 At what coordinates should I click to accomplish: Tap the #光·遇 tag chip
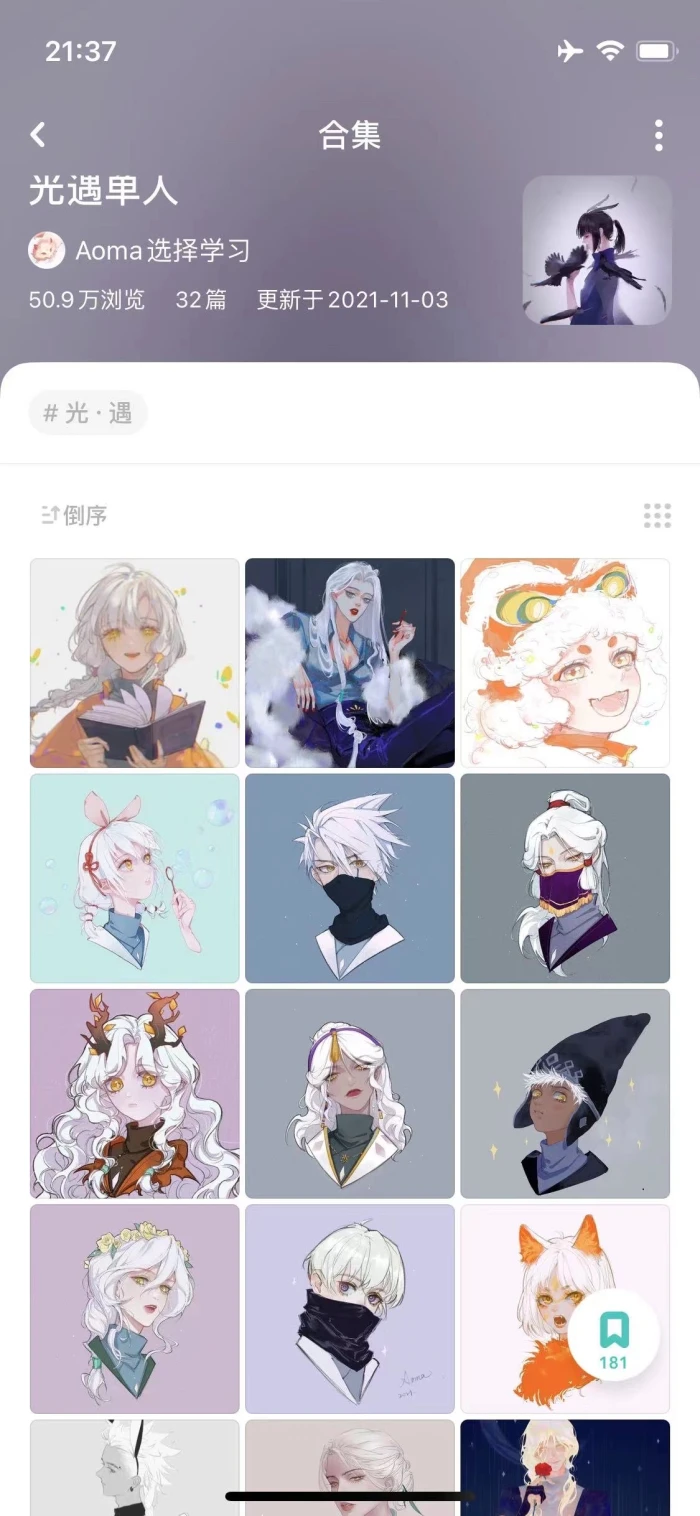[x=88, y=413]
